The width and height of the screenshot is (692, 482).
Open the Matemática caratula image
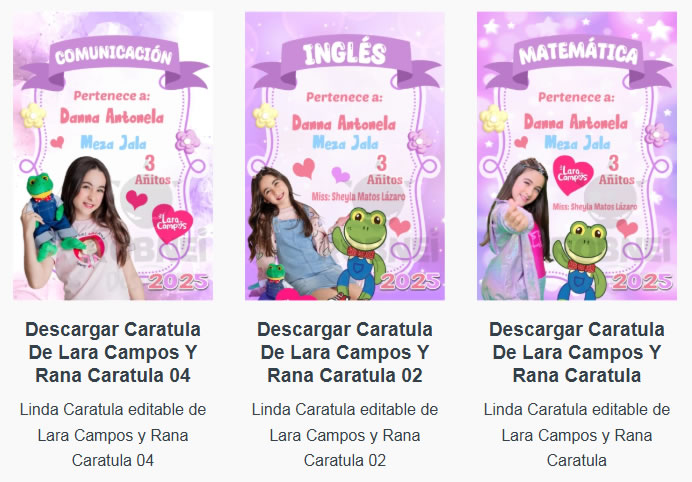577,157
